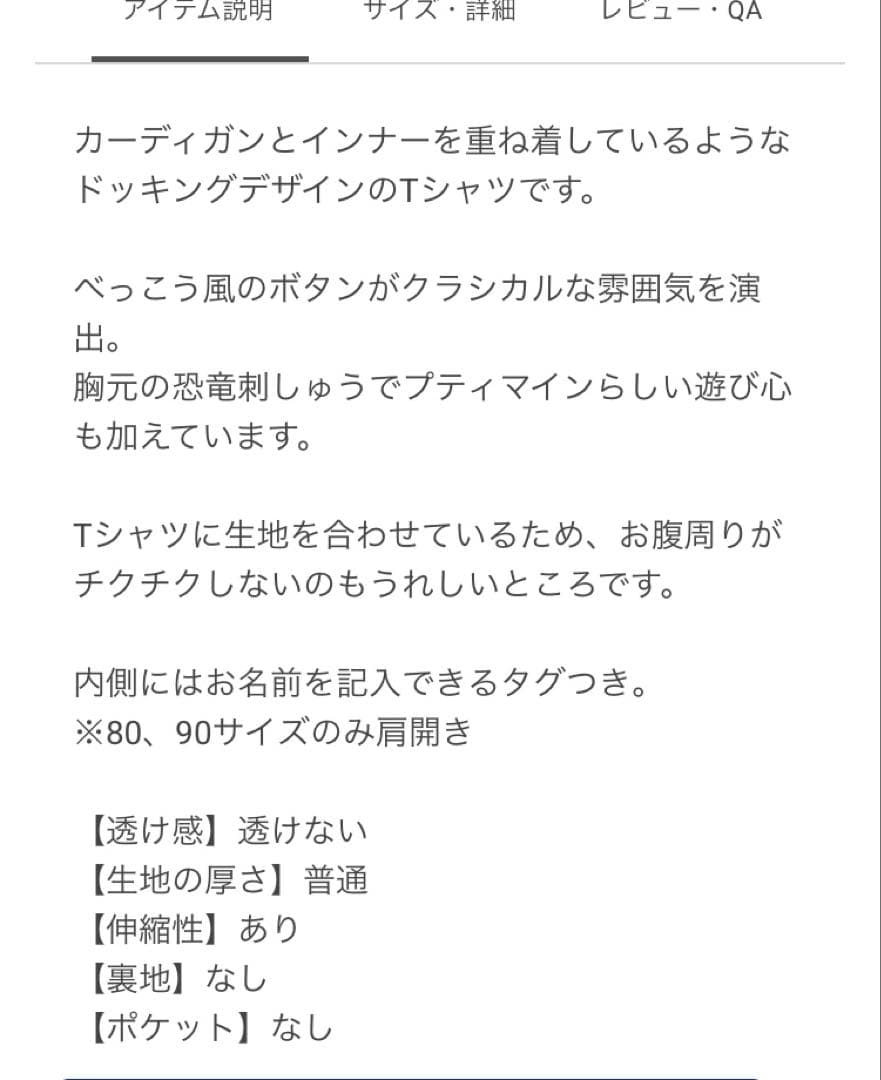Open the レビュー・QA tab
The height and width of the screenshot is (1080, 881).
coord(681,14)
